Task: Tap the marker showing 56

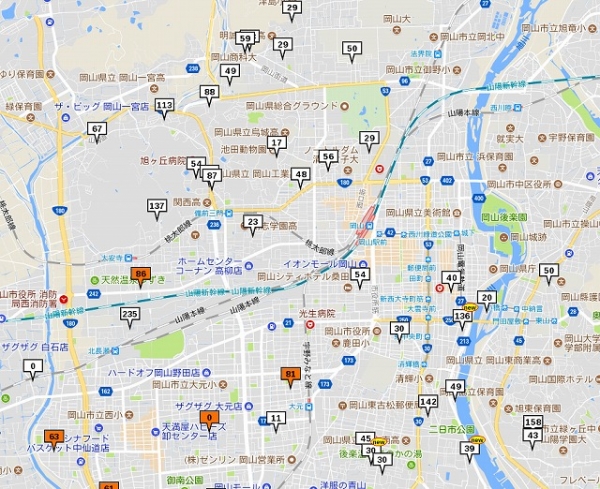Action: click(x=328, y=156)
